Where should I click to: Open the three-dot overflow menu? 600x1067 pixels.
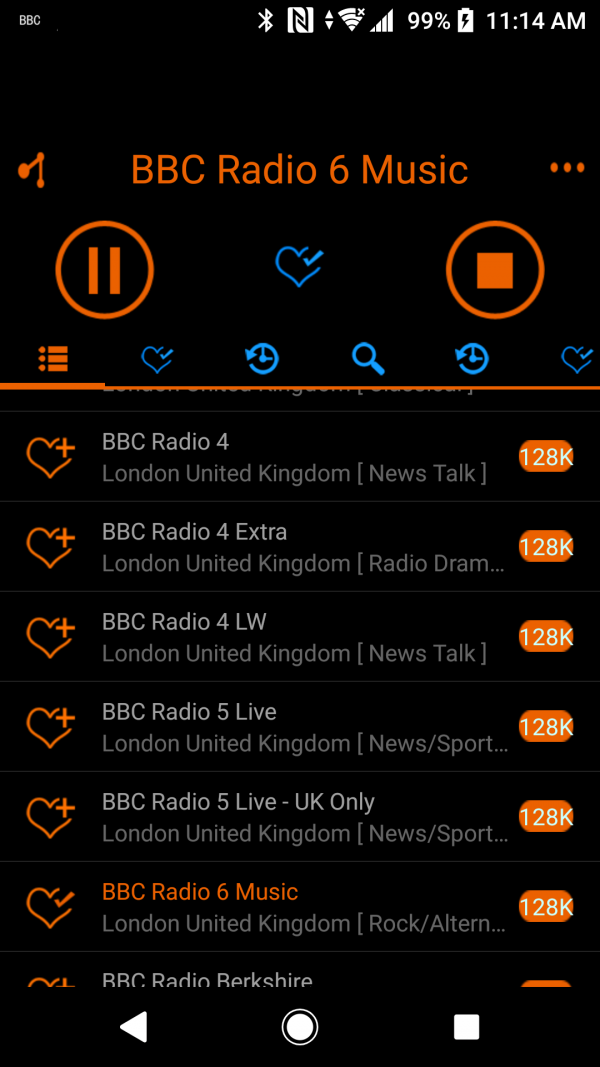pos(567,168)
